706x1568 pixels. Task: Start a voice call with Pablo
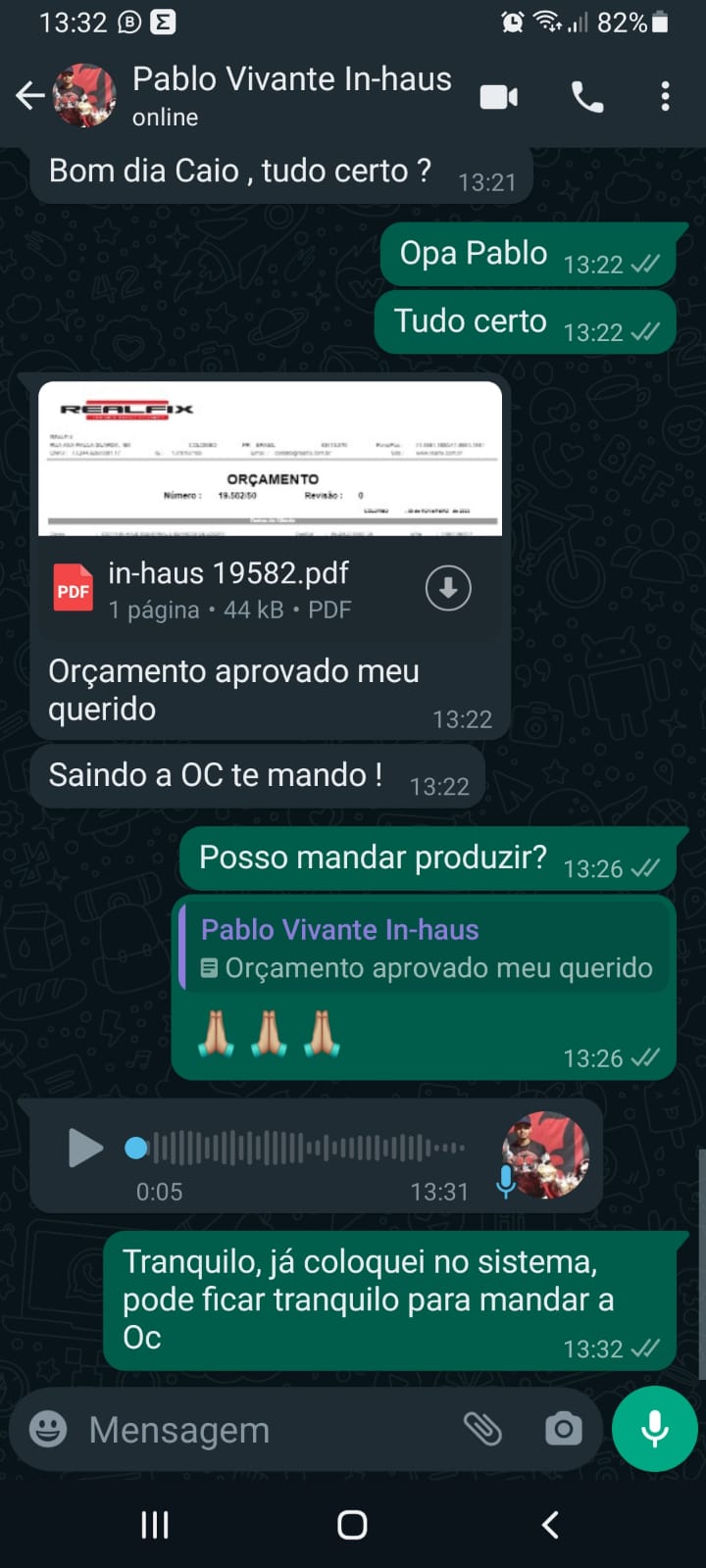click(587, 97)
